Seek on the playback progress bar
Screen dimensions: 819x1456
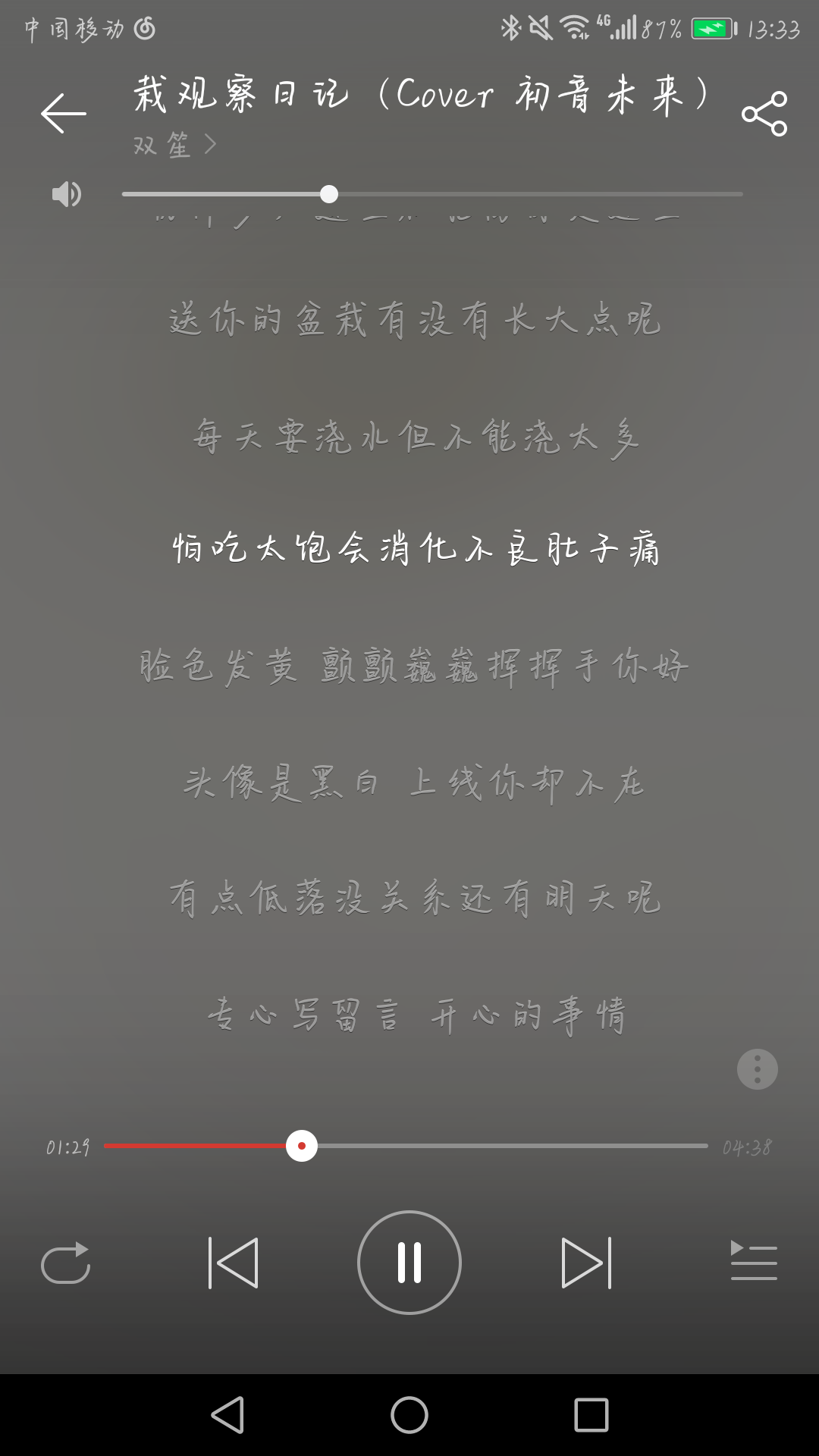click(x=302, y=1146)
